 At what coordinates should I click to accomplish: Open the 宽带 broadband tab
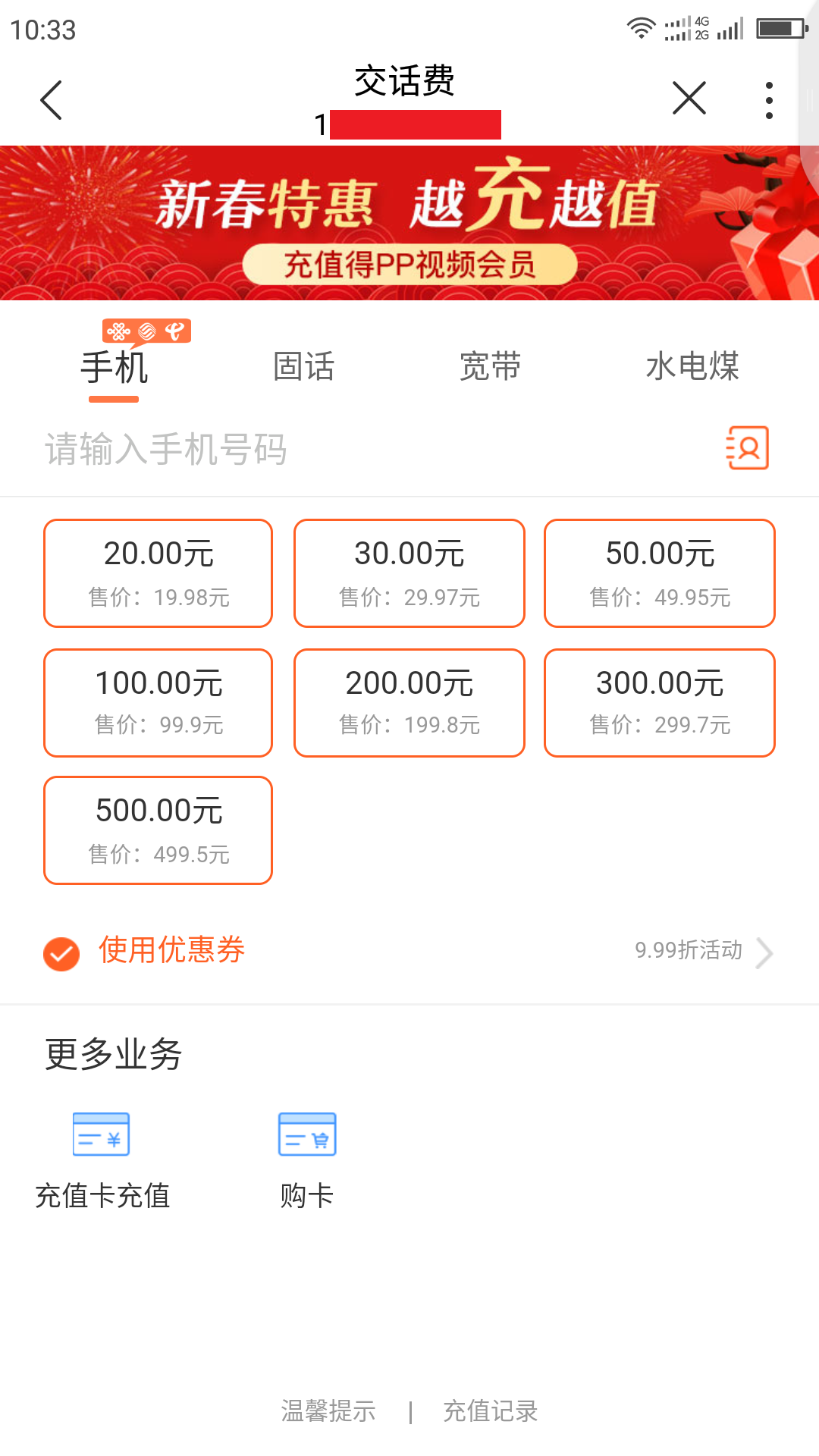pyautogui.click(x=490, y=366)
